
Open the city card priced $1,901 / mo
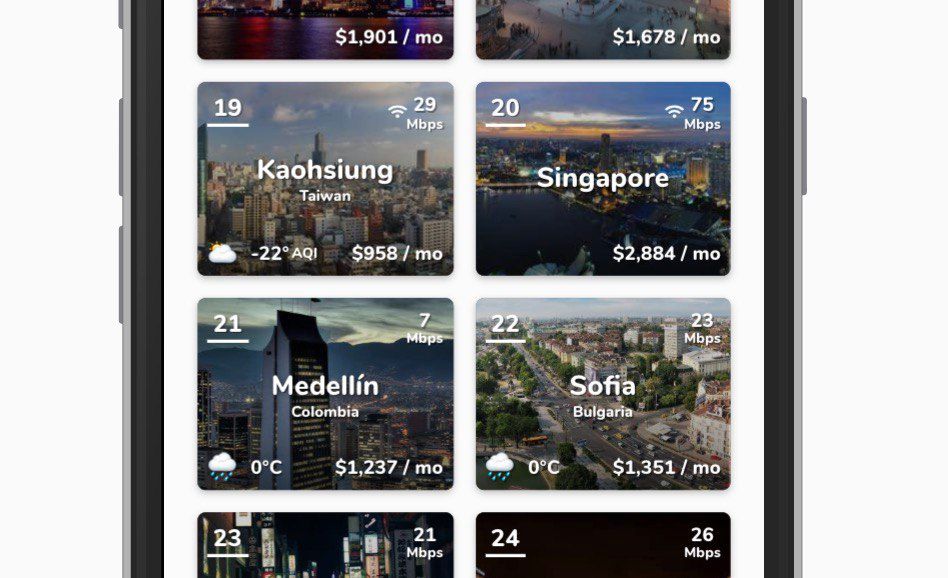tap(325, 30)
